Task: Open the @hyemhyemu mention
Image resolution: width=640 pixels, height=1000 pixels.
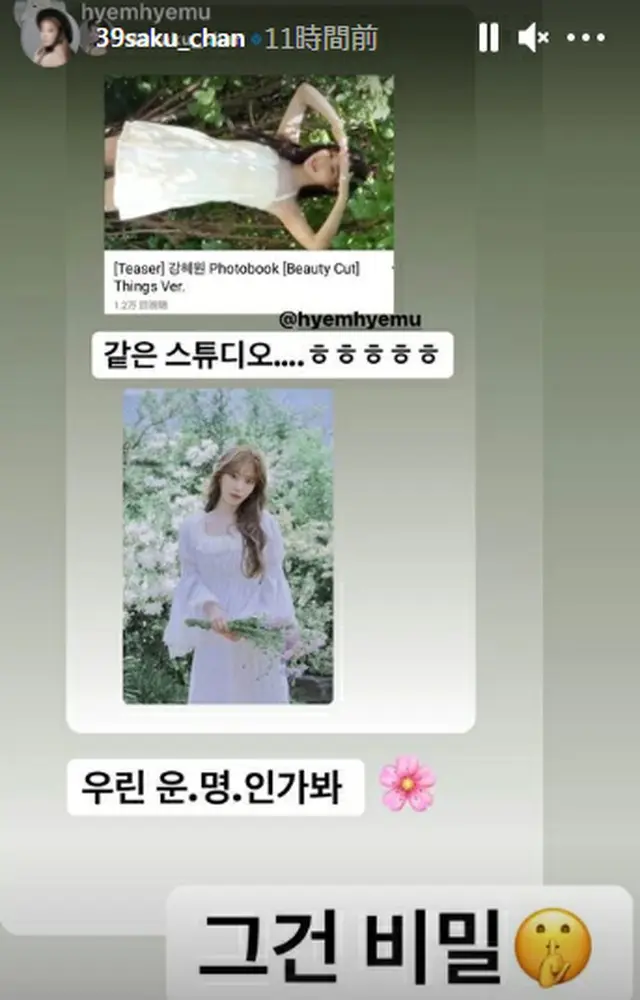Action: tap(348, 320)
